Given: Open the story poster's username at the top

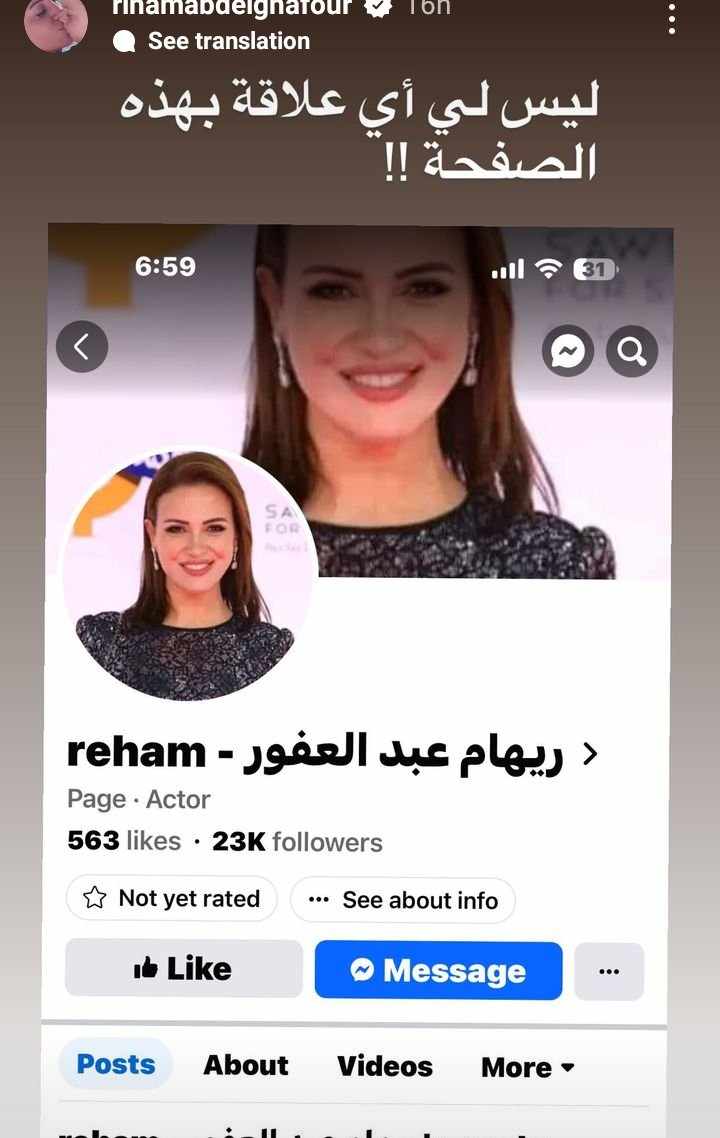Looking at the screenshot, I should pos(232,8).
